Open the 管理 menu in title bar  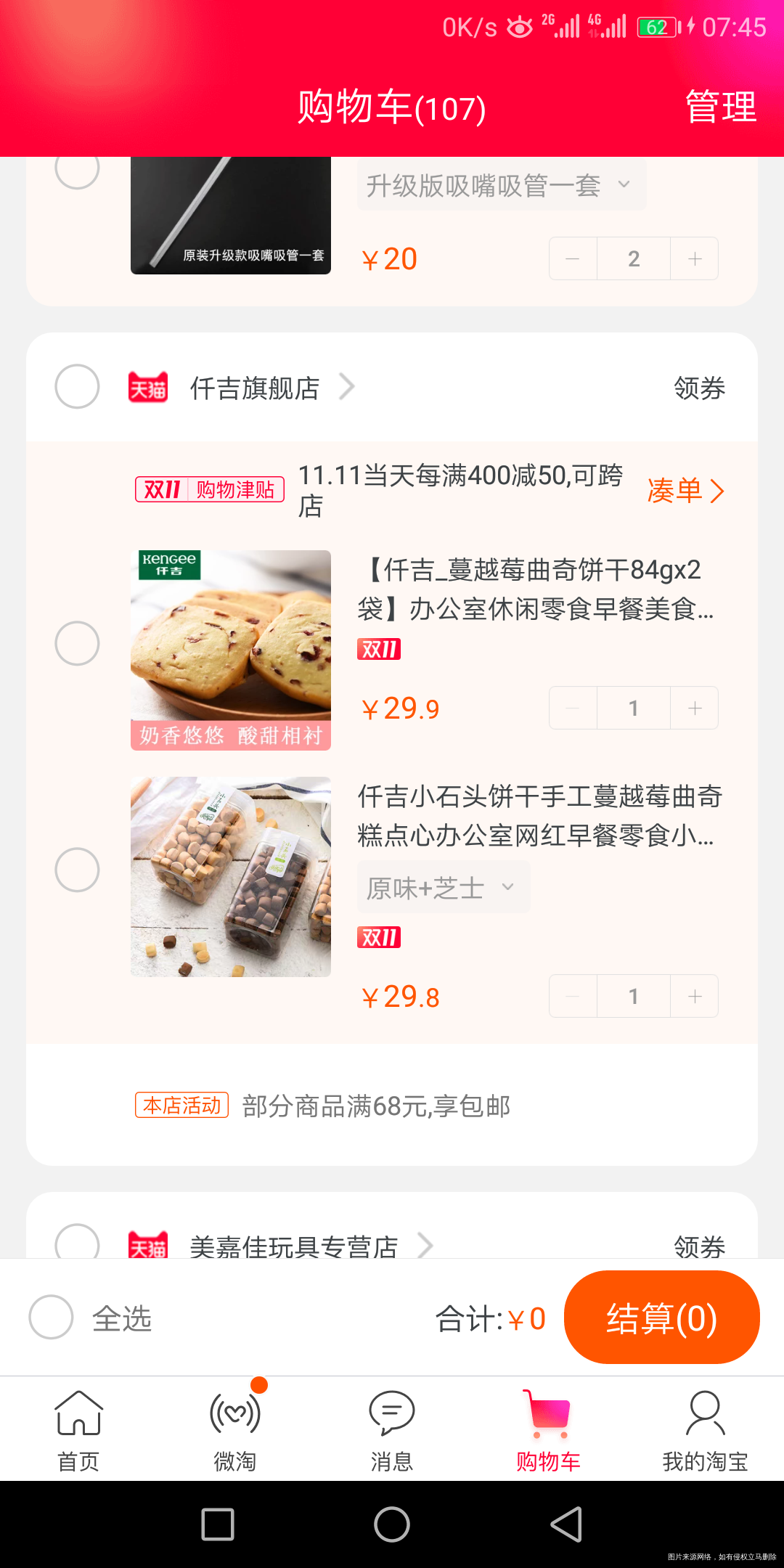coord(719,107)
